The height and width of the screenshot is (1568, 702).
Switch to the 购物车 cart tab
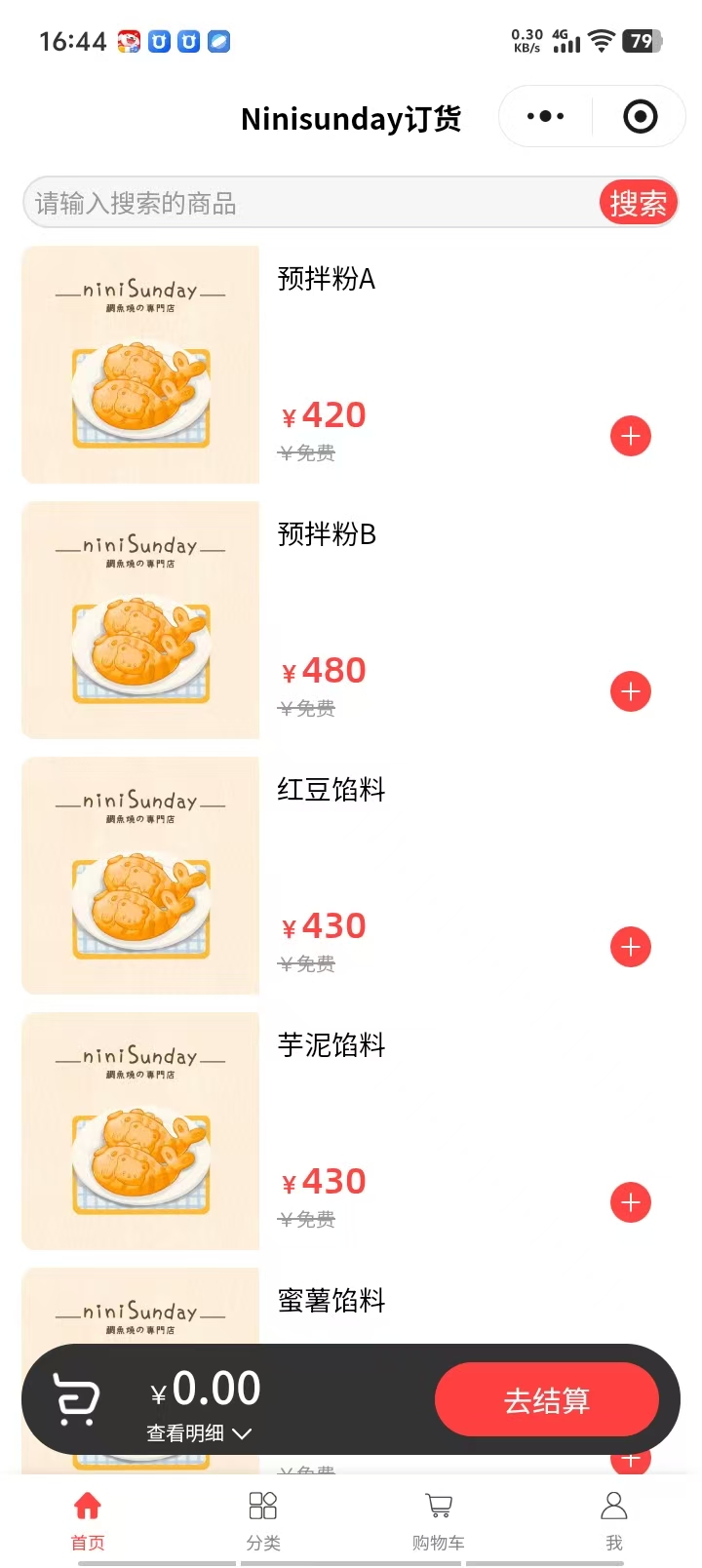[439, 1519]
